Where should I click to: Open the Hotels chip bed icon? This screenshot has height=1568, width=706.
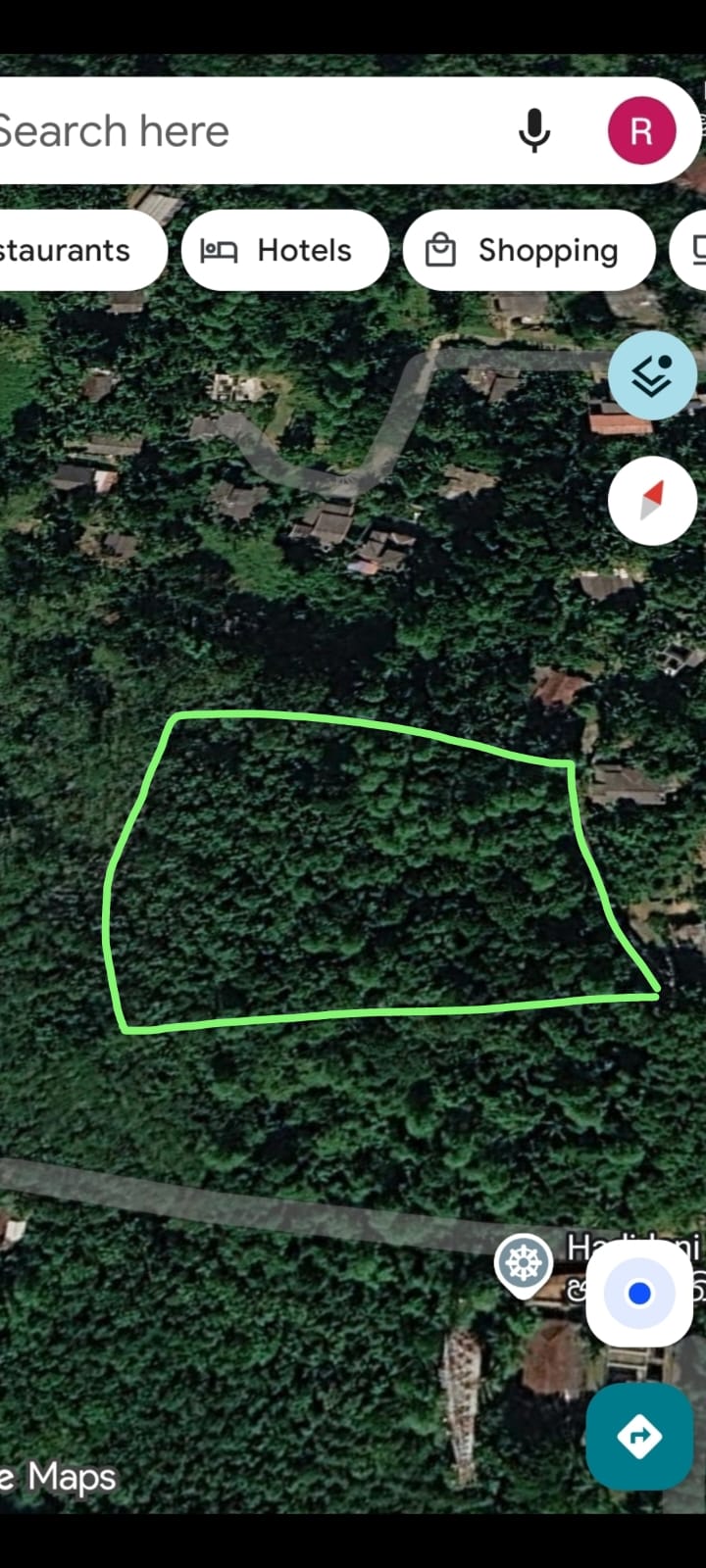click(x=220, y=250)
